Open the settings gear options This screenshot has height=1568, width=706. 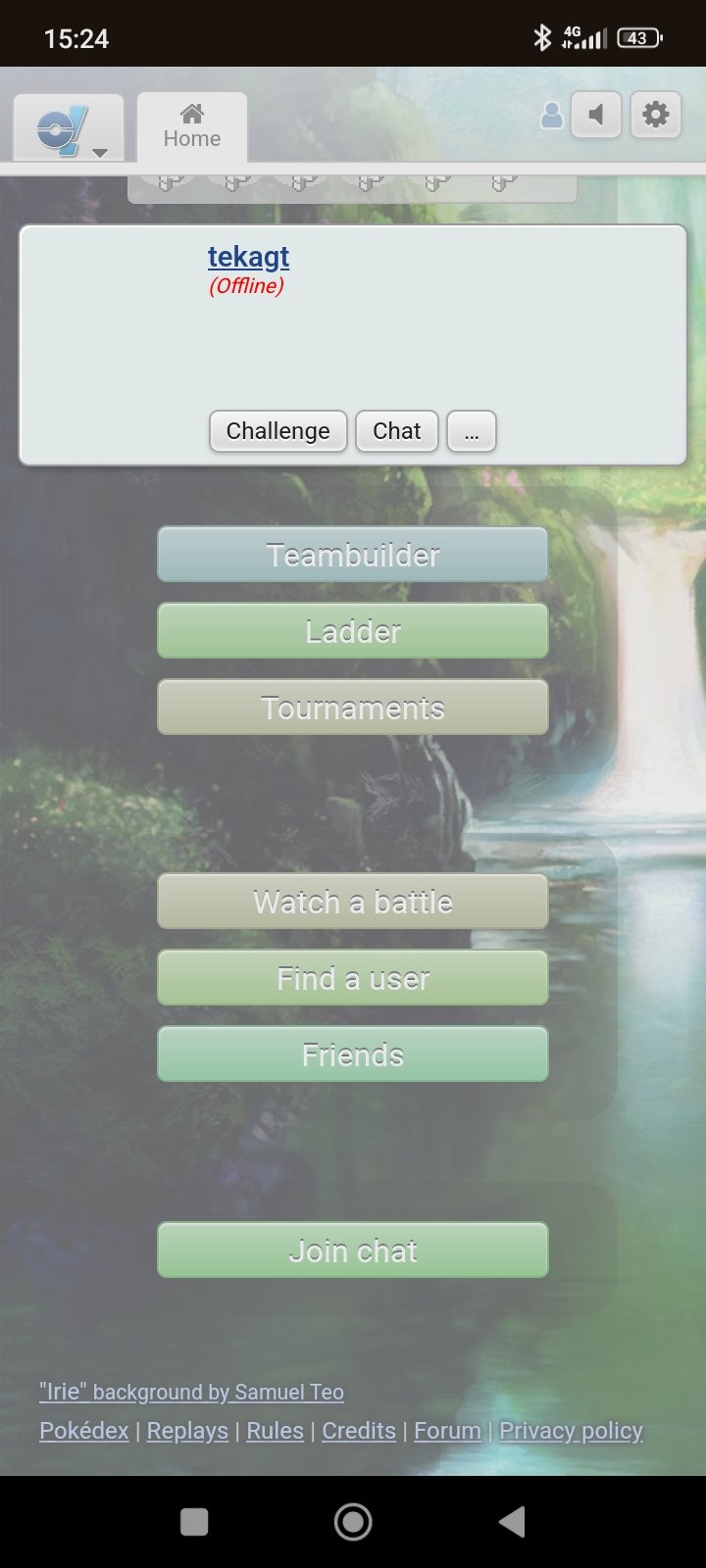point(655,116)
